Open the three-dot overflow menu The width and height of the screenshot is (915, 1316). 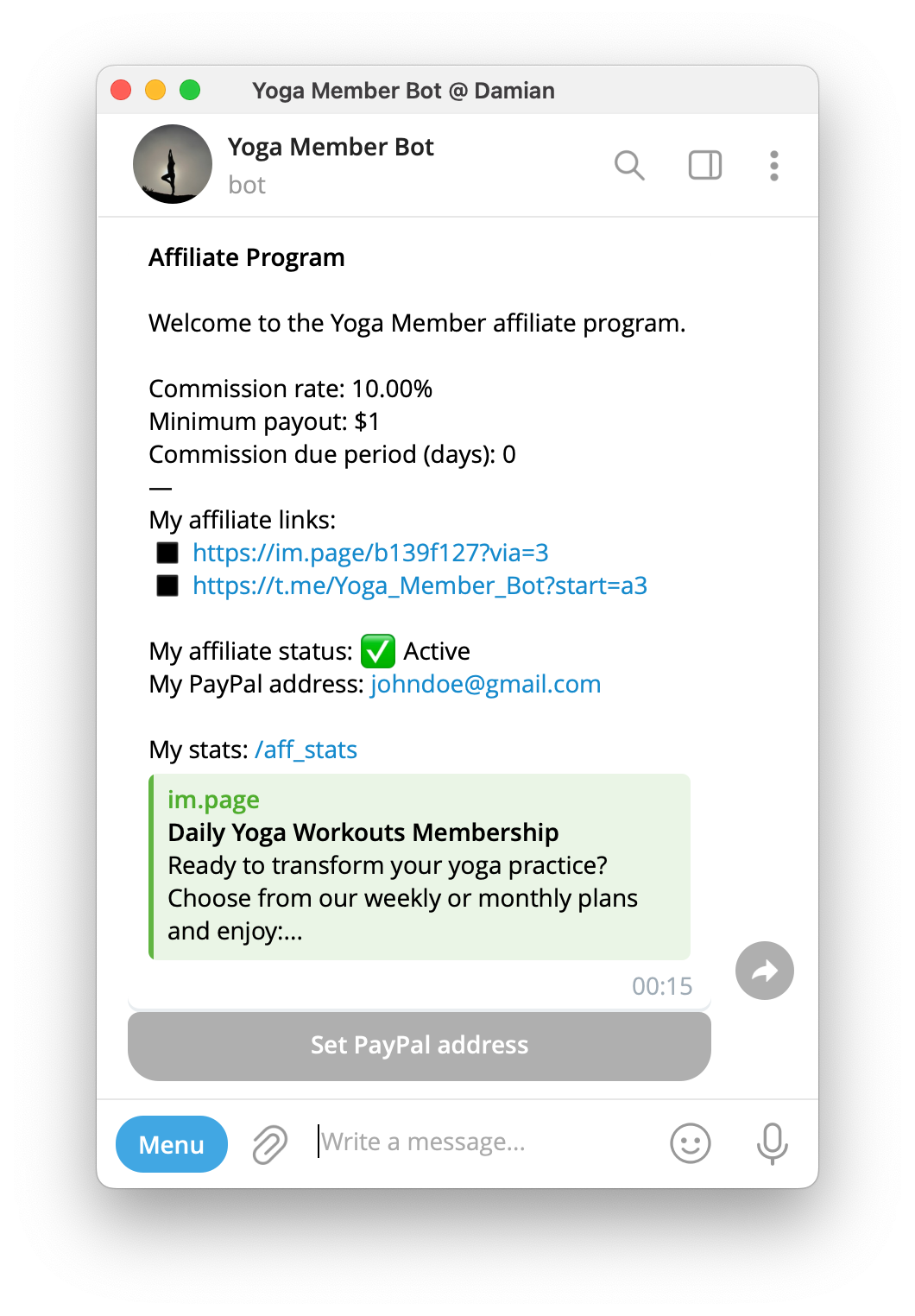click(x=773, y=165)
